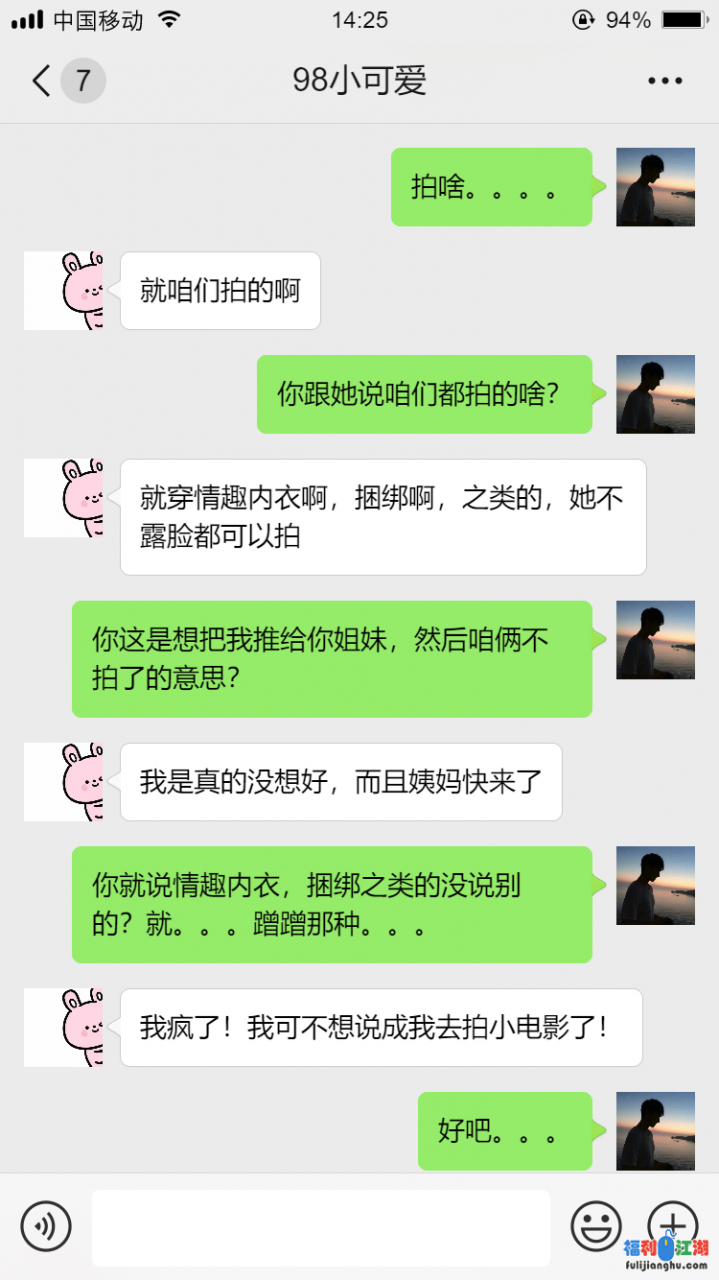Switch to voice message input
The height and width of the screenshot is (1280, 719).
(x=46, y=1226)
